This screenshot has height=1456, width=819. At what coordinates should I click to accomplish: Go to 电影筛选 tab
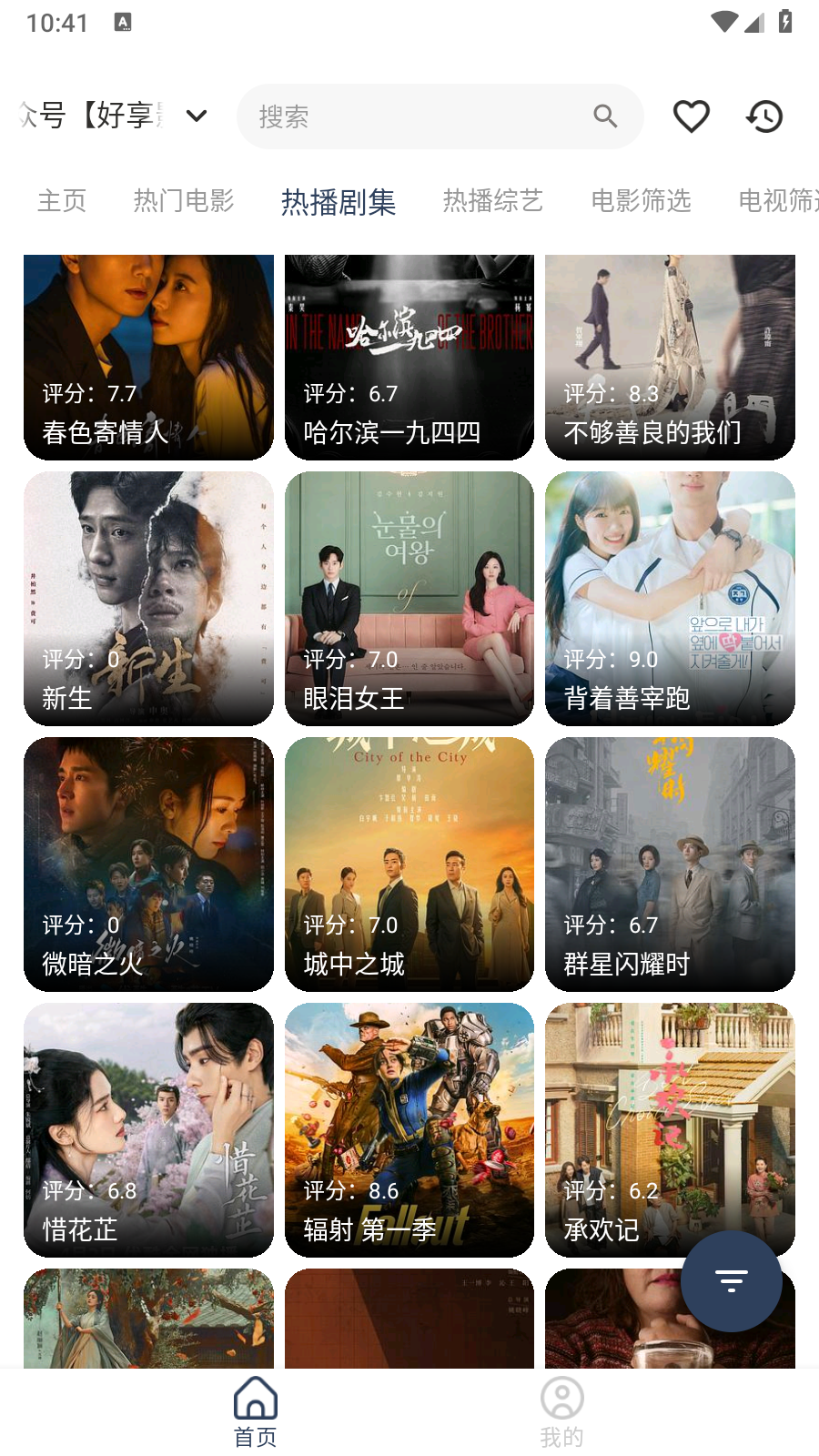pyautogui.click(x=641, y=200)
